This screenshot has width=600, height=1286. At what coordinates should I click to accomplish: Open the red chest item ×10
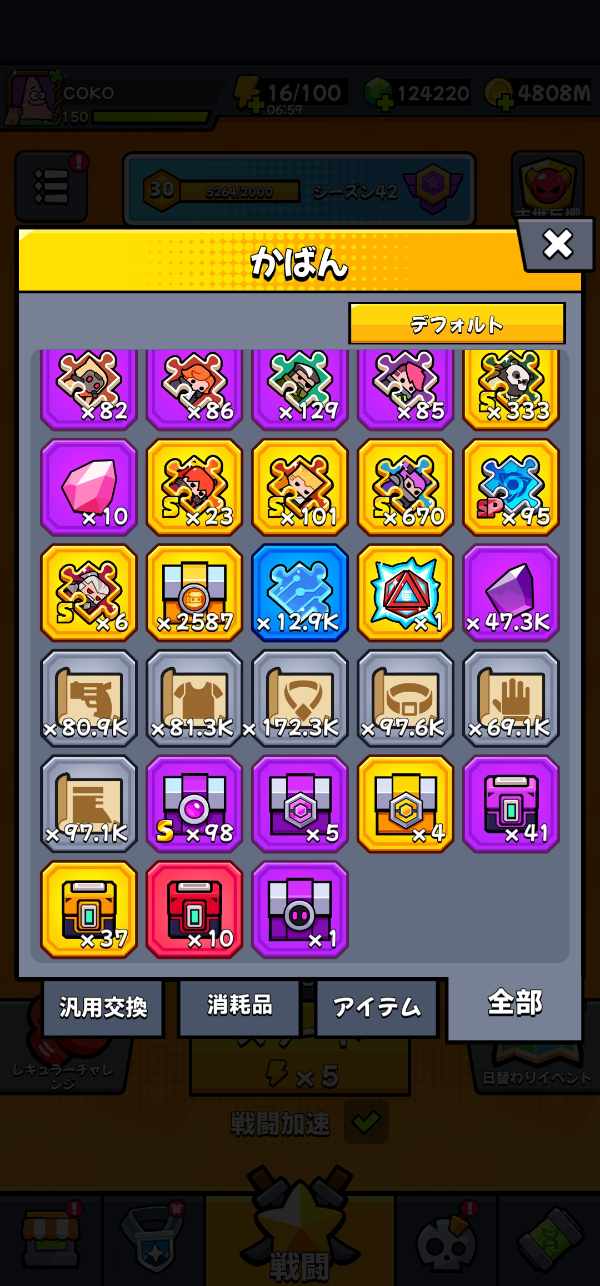pos(194,908)
